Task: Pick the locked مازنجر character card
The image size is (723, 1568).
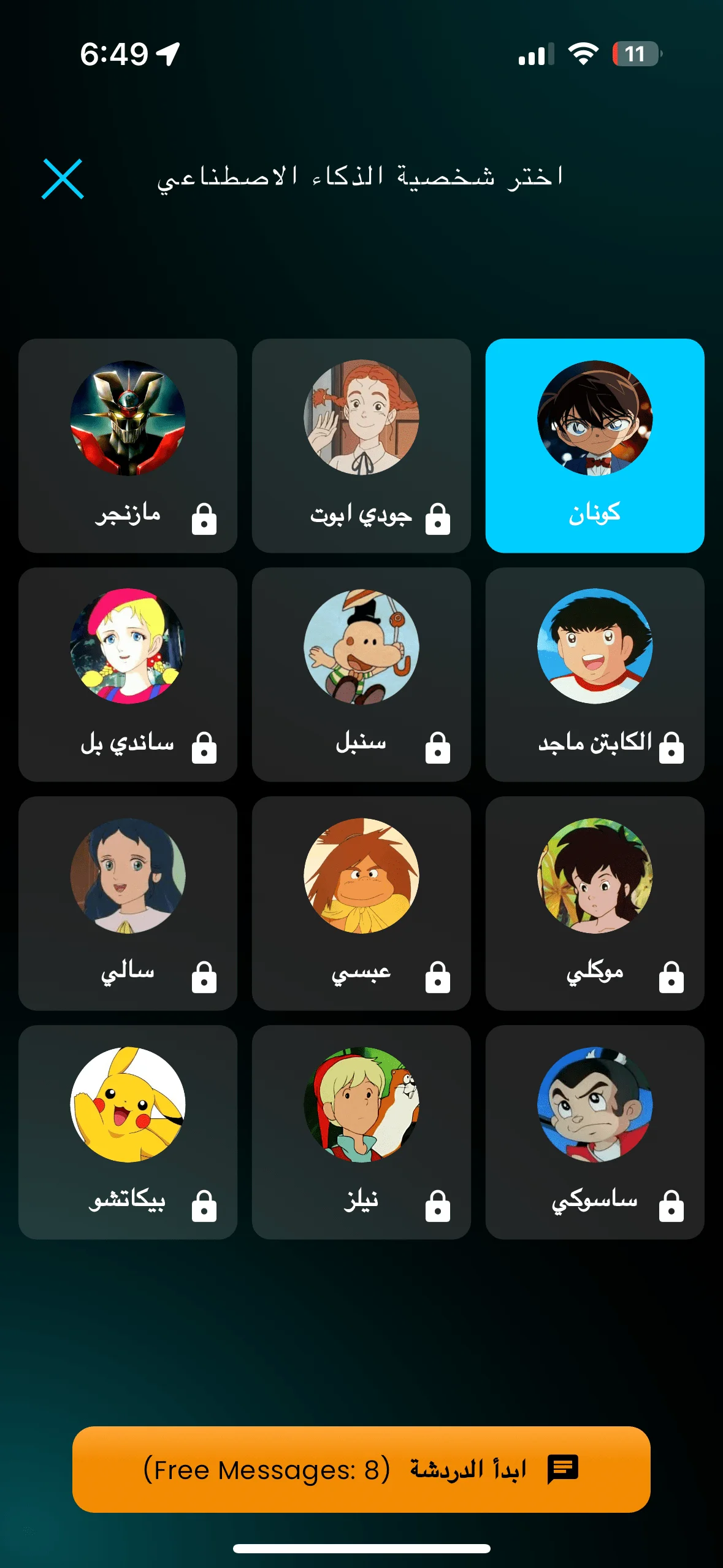Action: click(x=128, y=445)
